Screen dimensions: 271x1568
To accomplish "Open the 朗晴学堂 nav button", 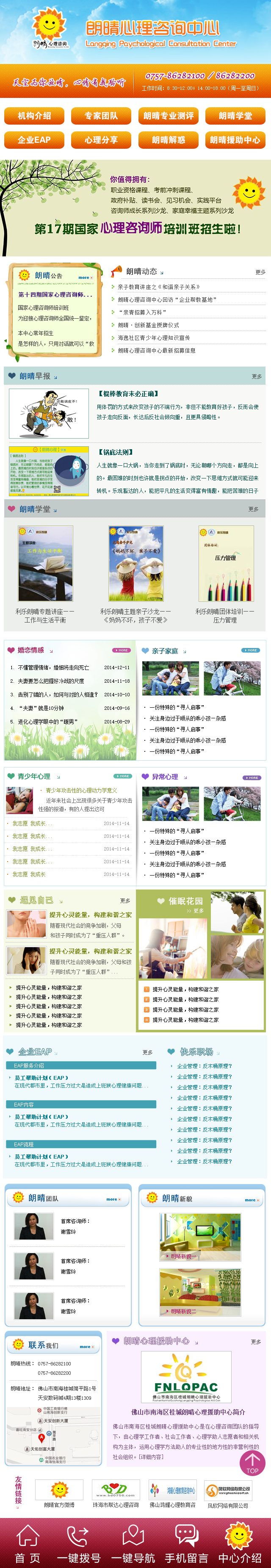I will coord(235,116).
